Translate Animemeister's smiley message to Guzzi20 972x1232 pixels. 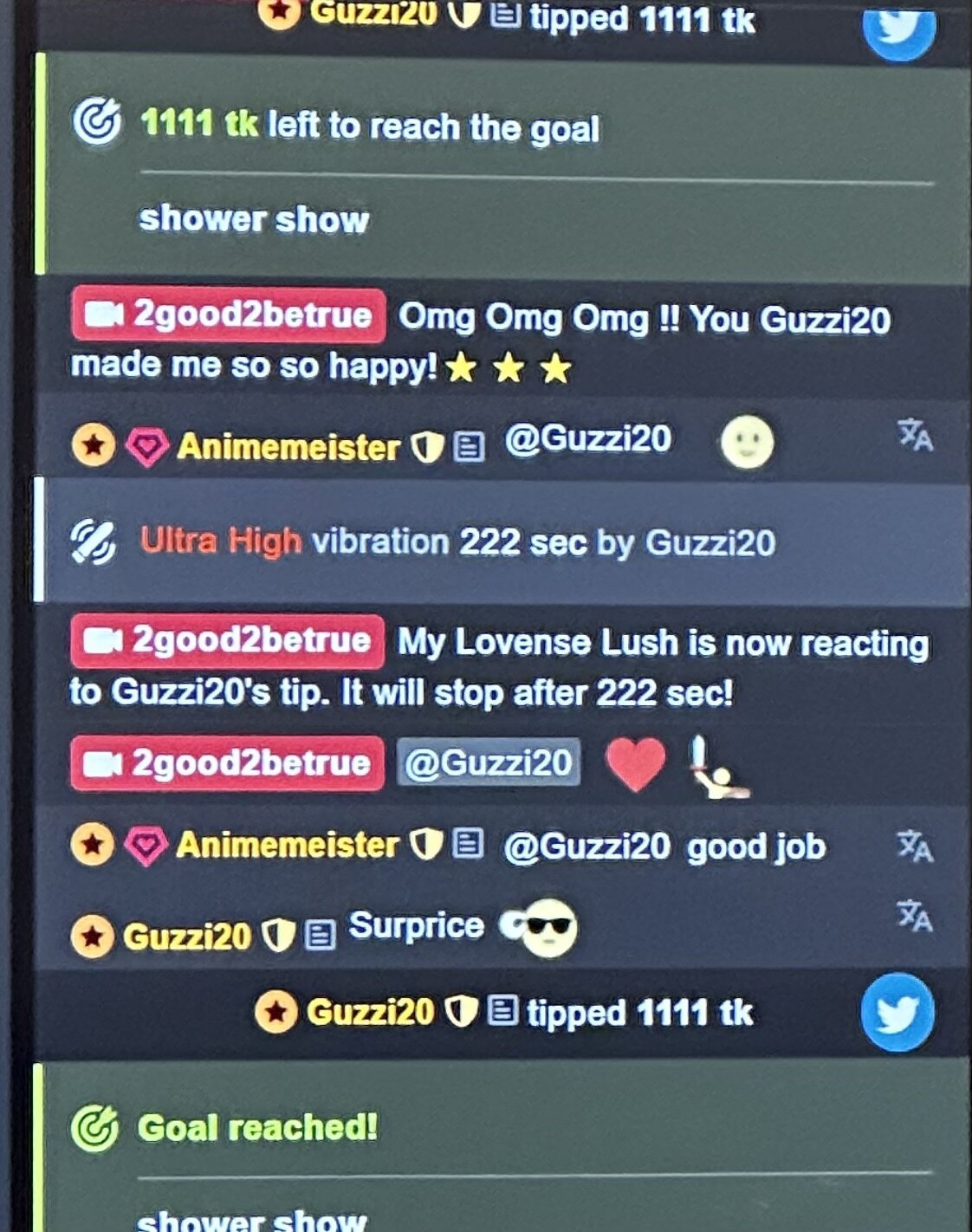(x=915, y=435)
